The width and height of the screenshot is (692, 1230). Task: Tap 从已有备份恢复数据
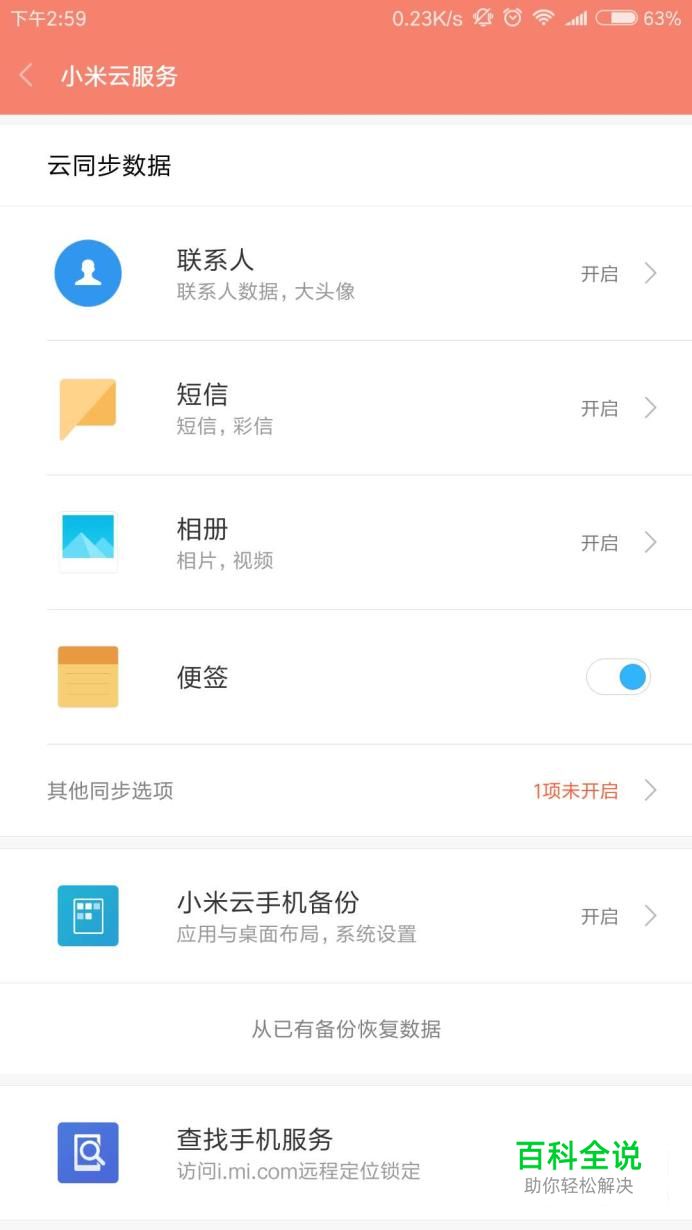tap(346, 1029)
